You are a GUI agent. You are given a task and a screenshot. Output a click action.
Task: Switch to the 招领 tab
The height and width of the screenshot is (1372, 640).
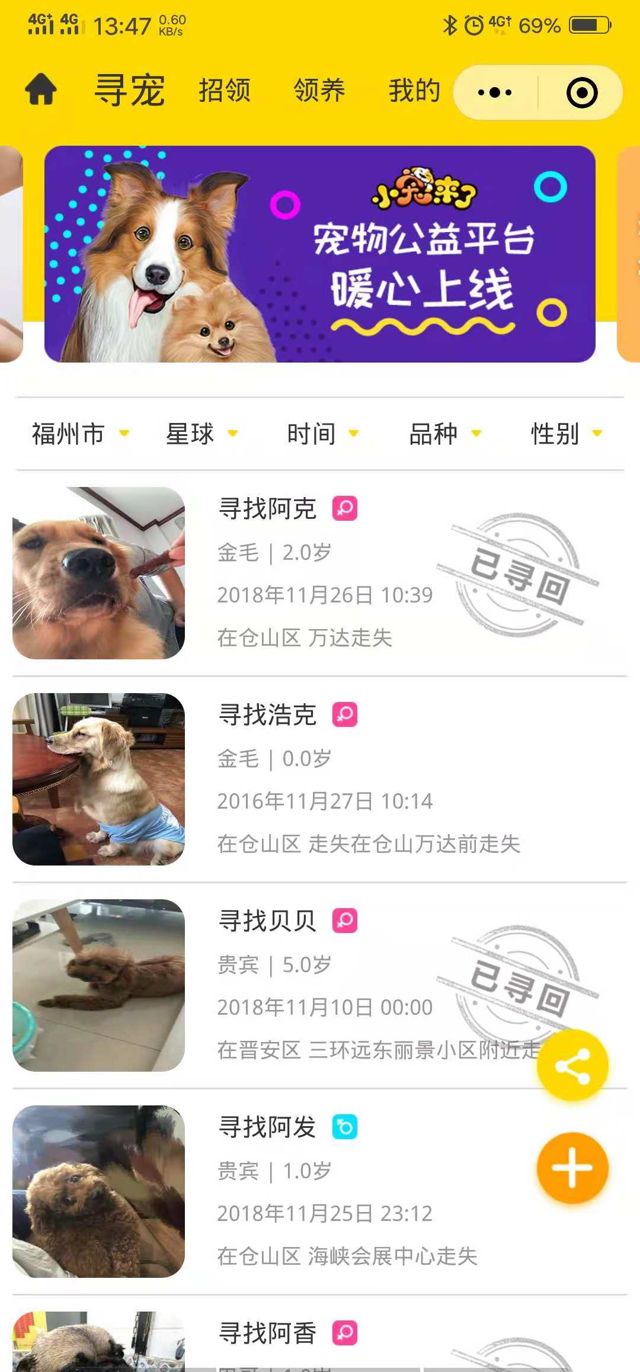[x=224, y=91]
